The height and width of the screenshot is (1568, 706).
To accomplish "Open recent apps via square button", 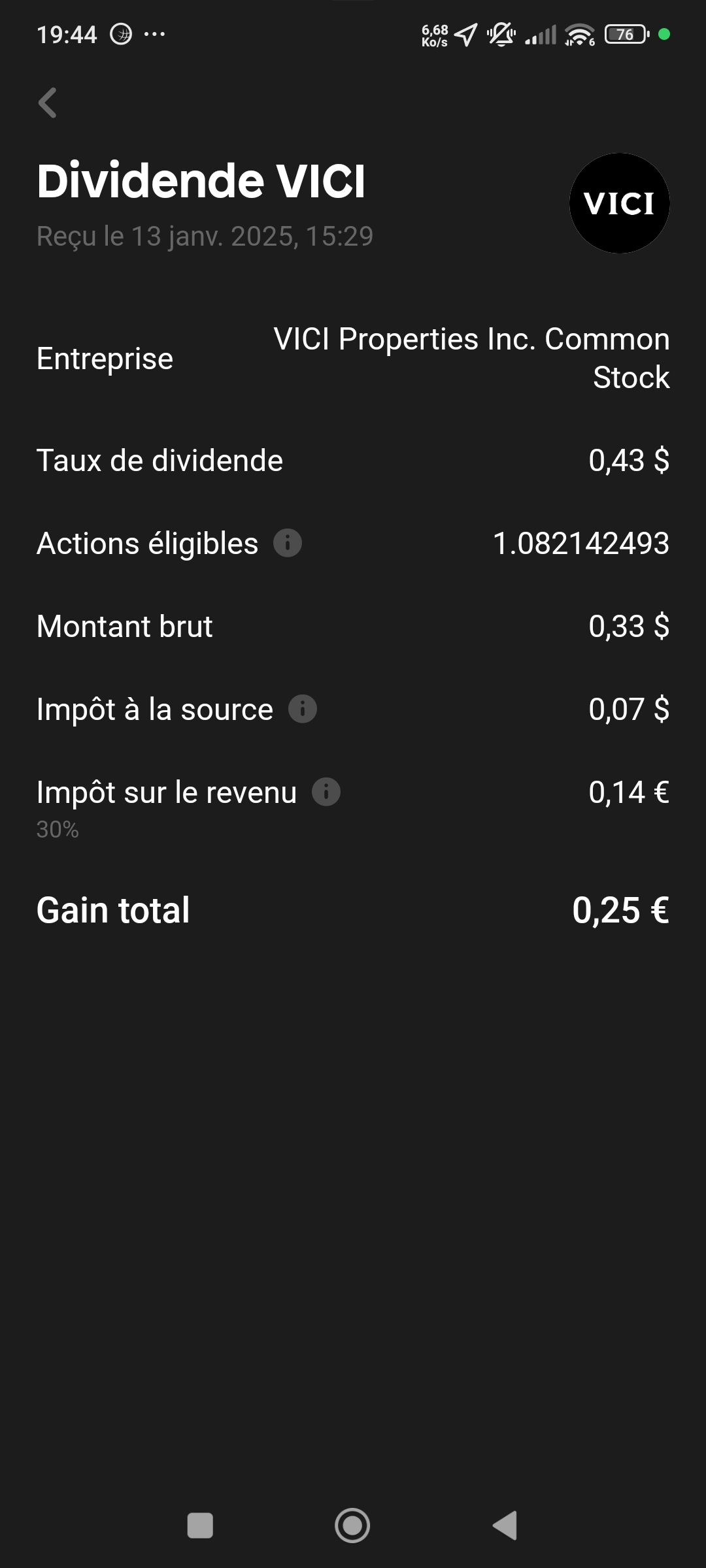I will pos(200,1526).
